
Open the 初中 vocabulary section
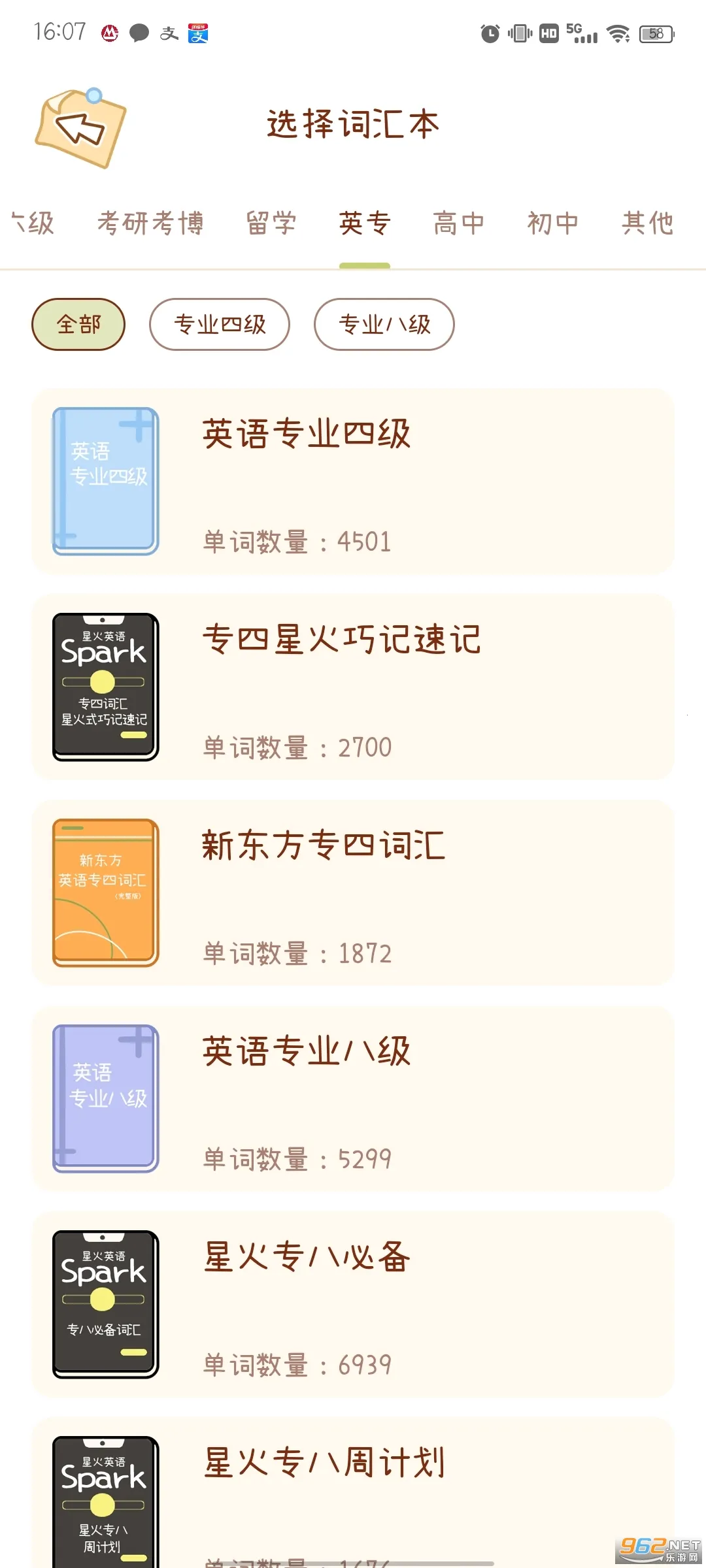coord(552,223)
